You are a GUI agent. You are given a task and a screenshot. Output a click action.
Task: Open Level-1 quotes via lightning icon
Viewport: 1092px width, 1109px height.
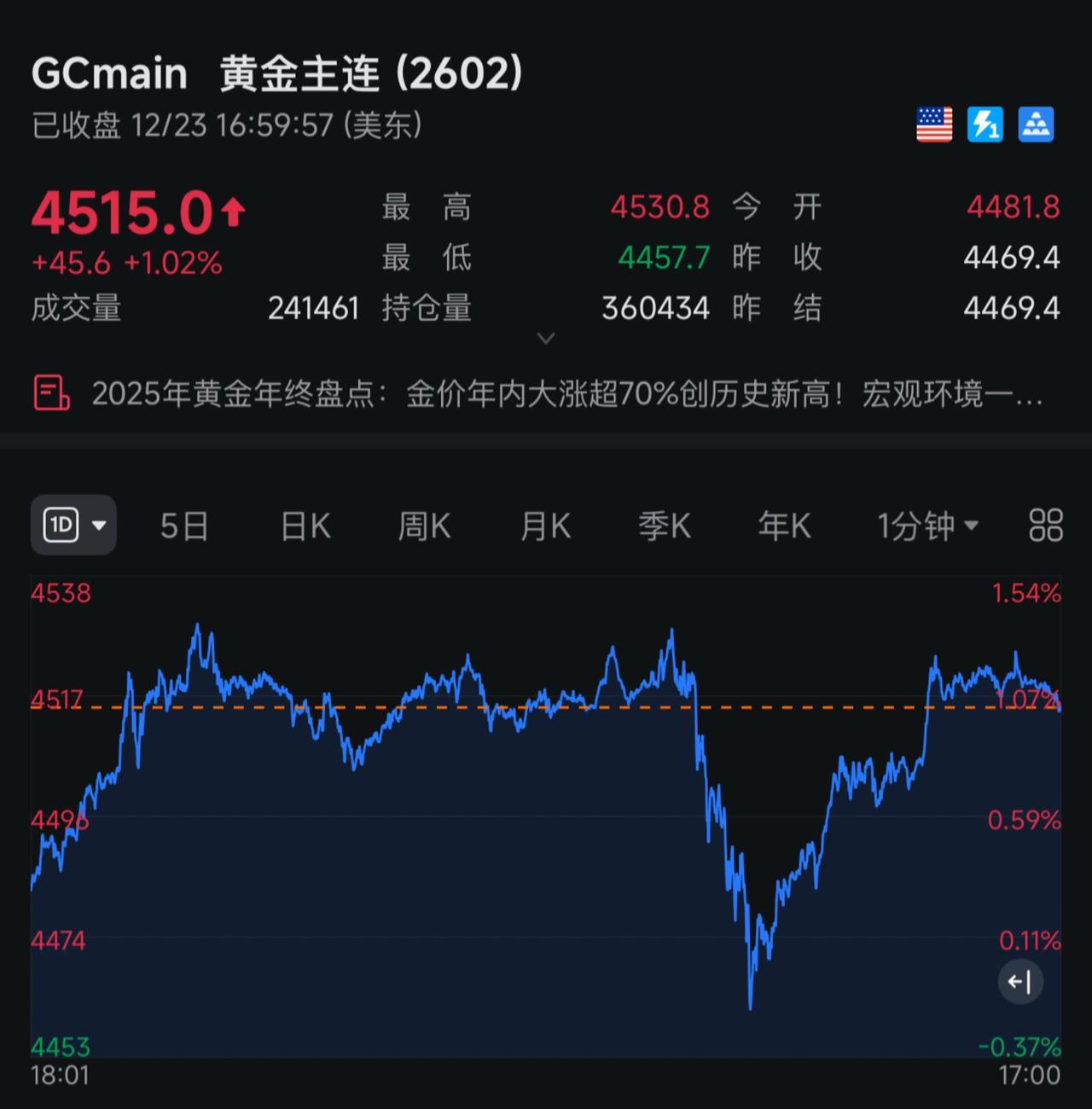click(x=985, y=125)
